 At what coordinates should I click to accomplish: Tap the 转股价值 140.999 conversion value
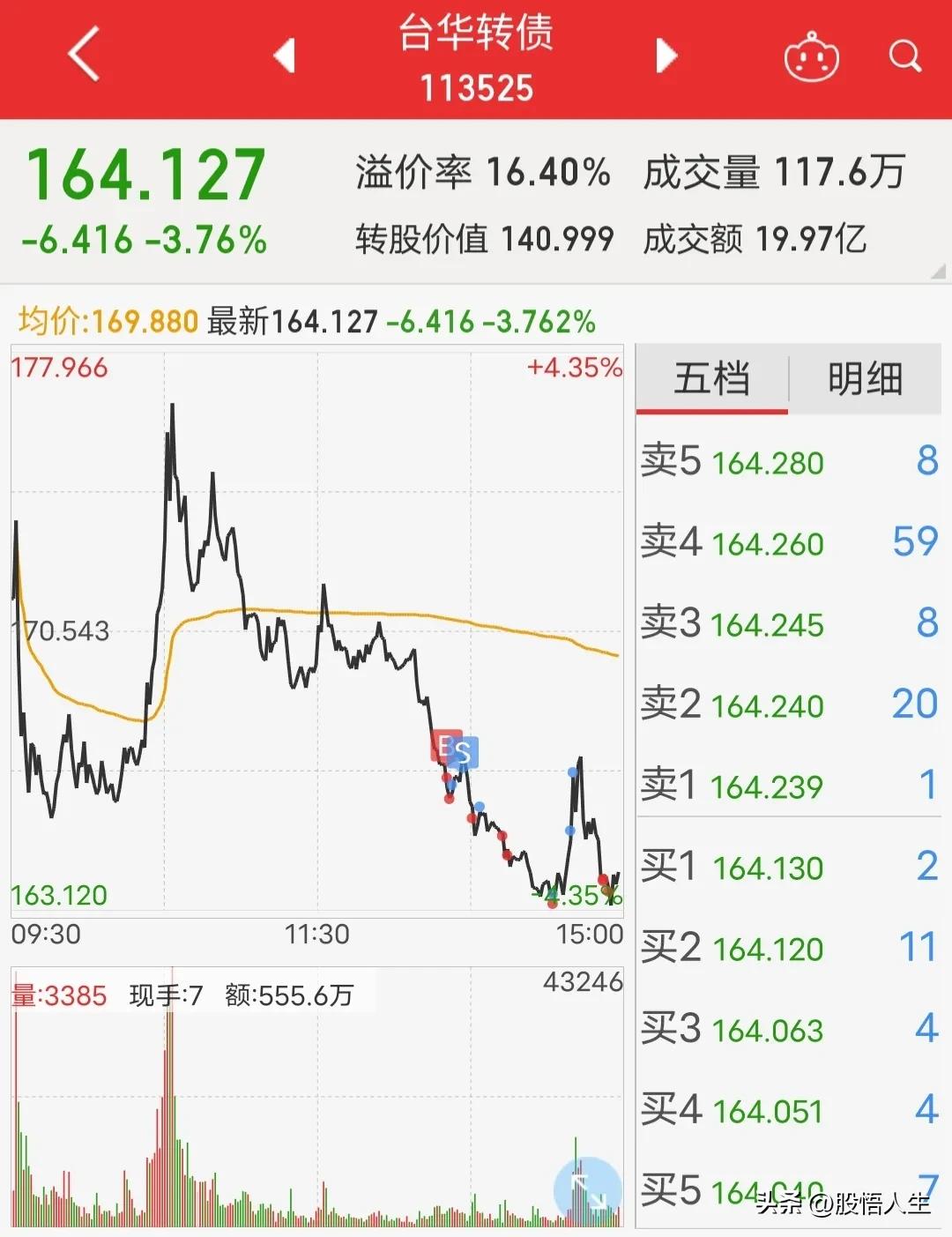pyautogui.click(x=485, y=236)
